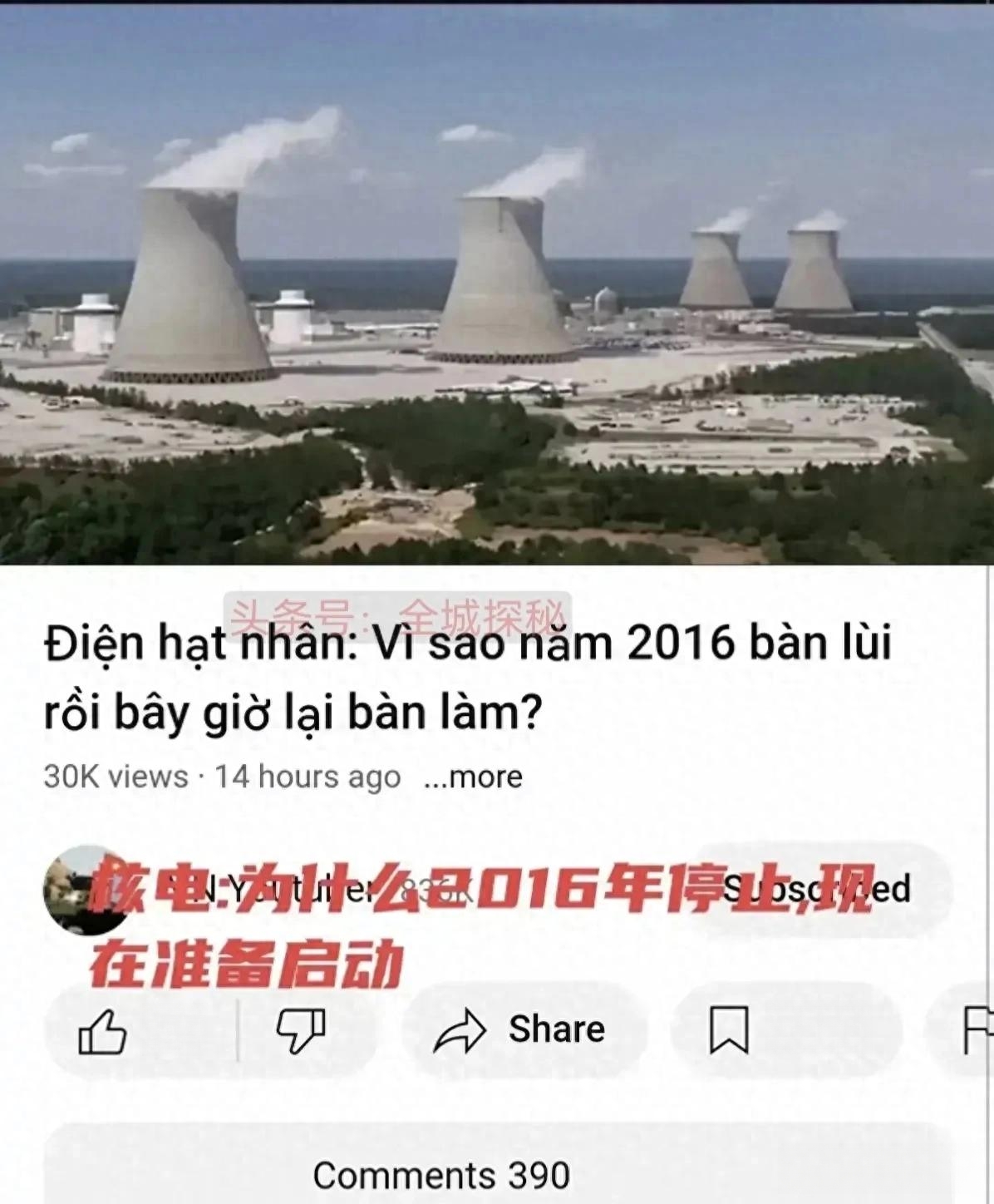Dislike this video with thumbs down
994x1204 pixels.
[x=301, y=1031]
